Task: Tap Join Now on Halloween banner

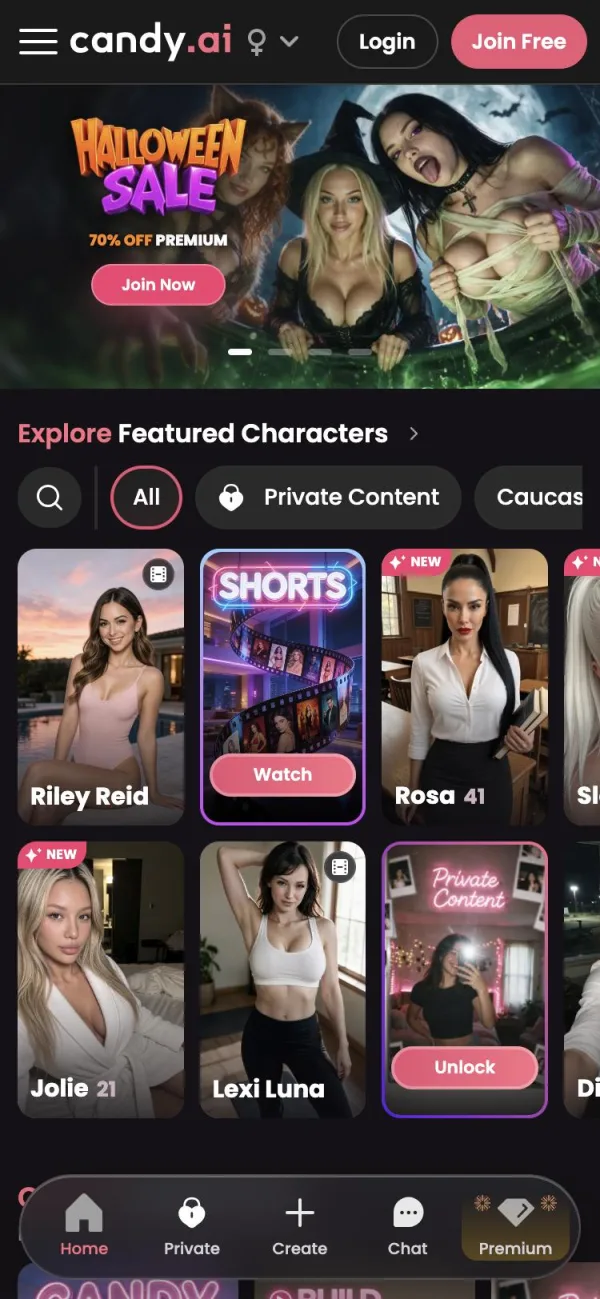Action: 158,285
